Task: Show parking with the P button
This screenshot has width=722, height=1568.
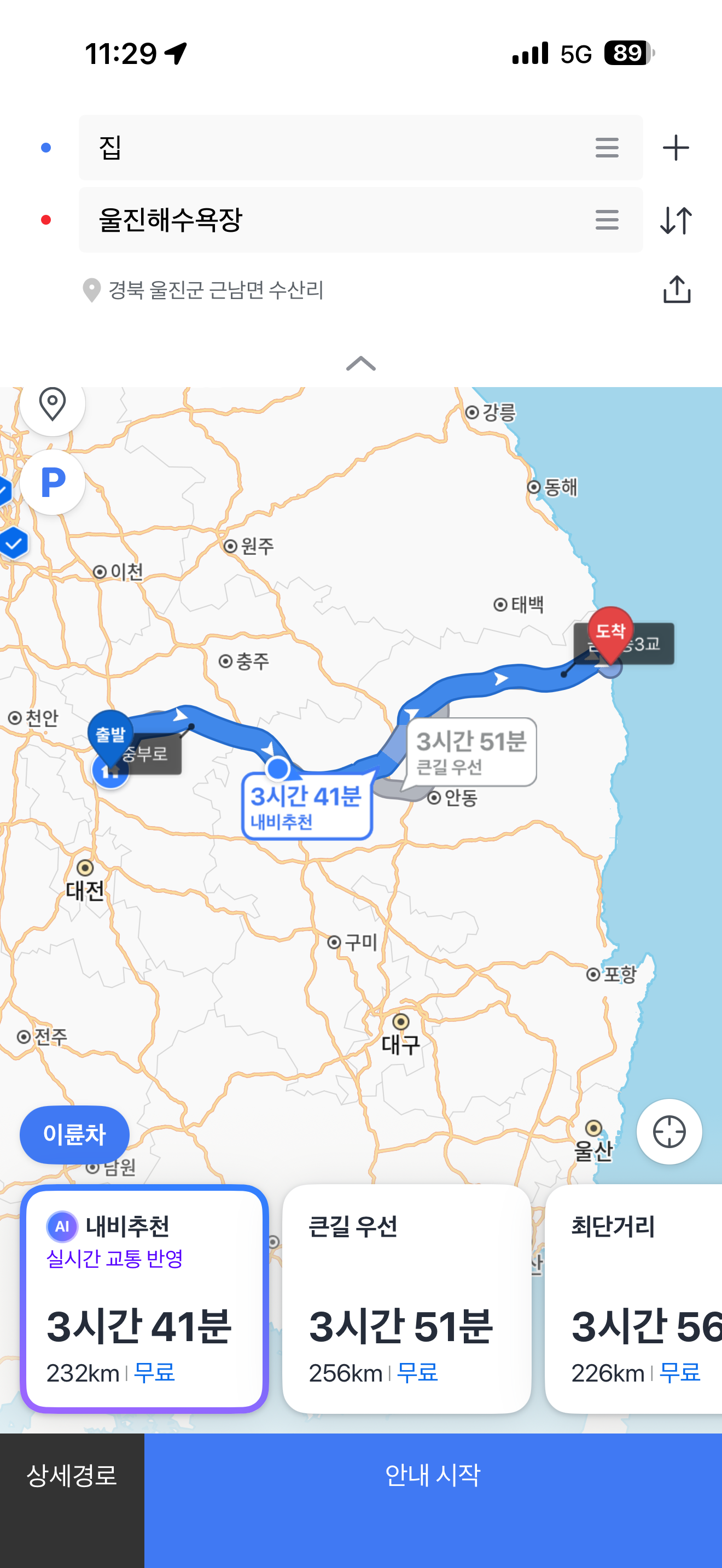Action: click(53, 483)
